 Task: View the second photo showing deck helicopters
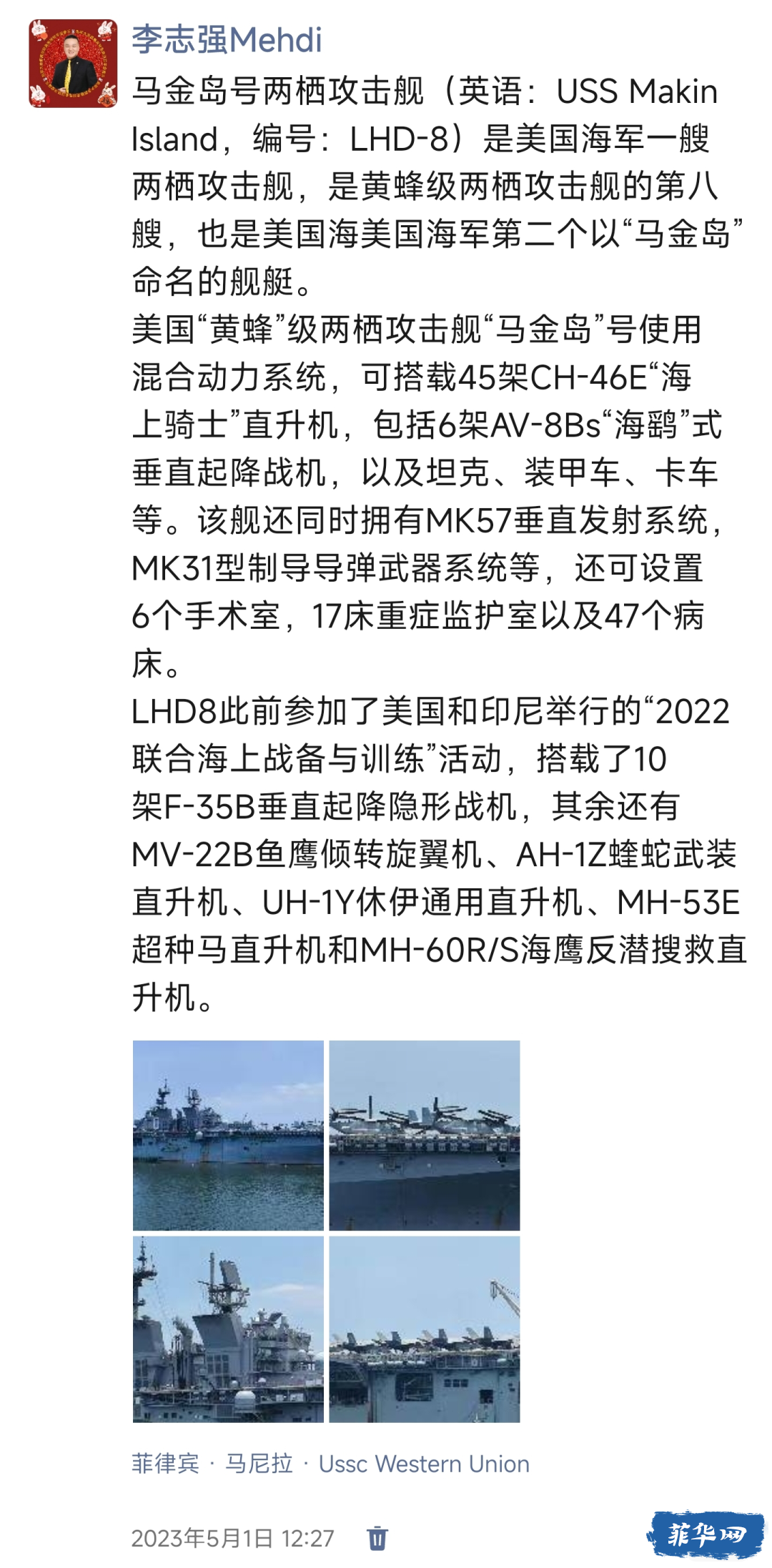pyautogui.click(x=425, y=1136)
